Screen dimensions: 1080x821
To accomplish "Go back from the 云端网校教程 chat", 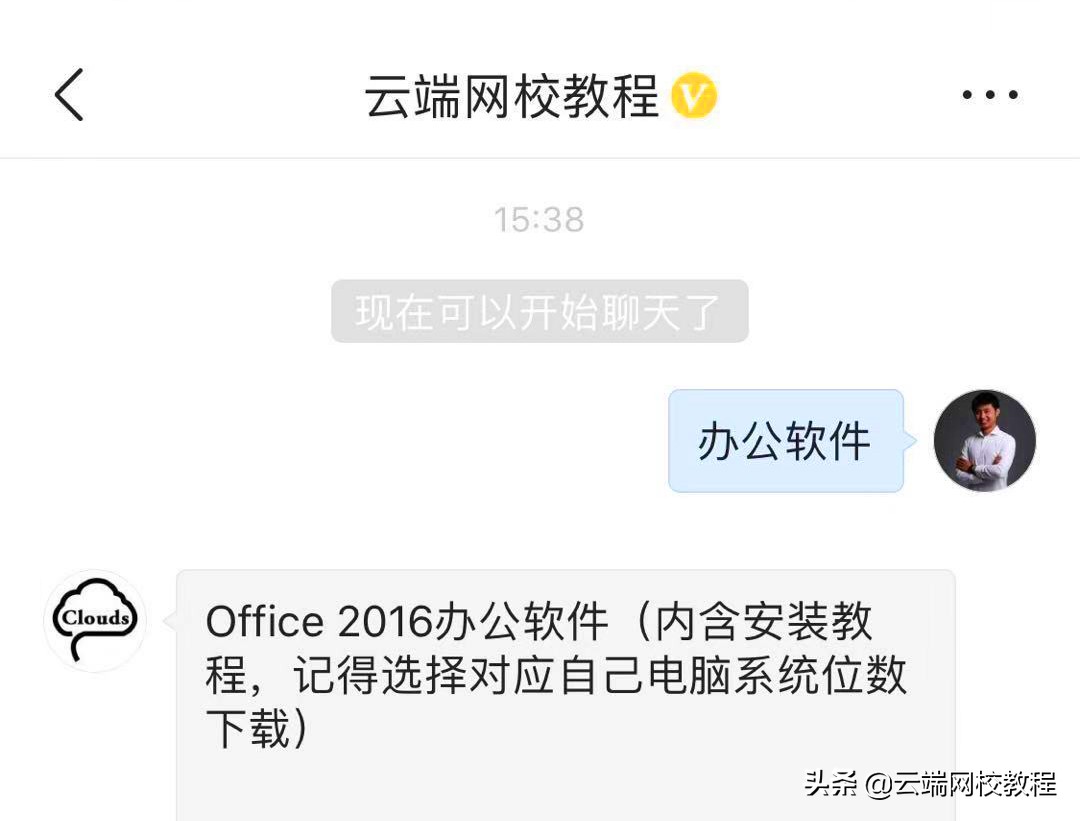I will tap(69, 95).
